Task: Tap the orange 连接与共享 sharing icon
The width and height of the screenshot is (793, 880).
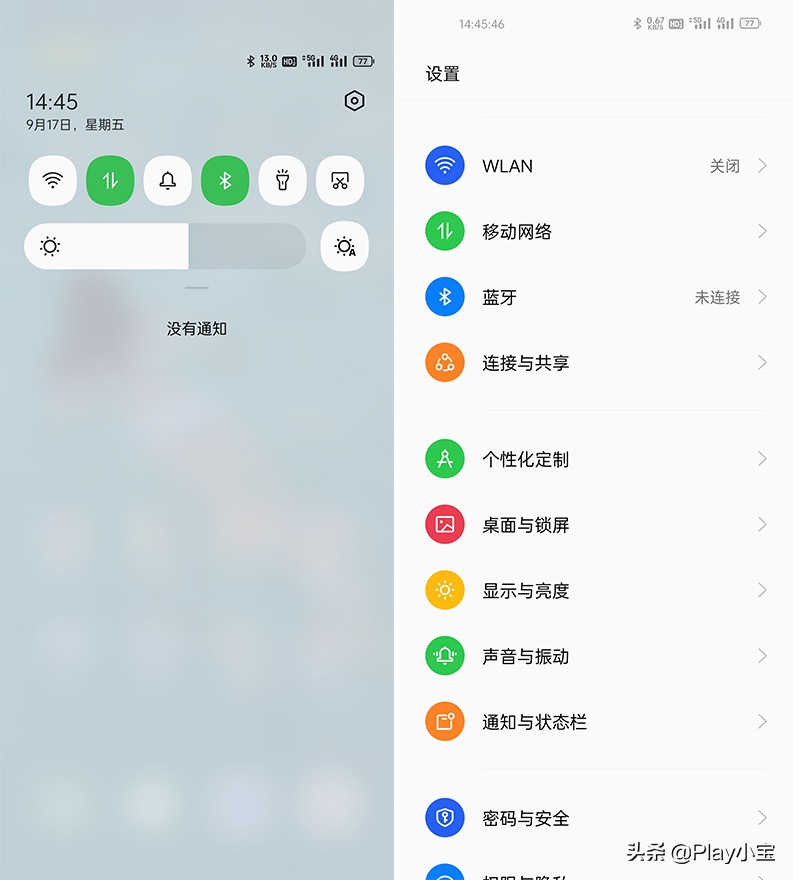Action: [x=444, y=362]
